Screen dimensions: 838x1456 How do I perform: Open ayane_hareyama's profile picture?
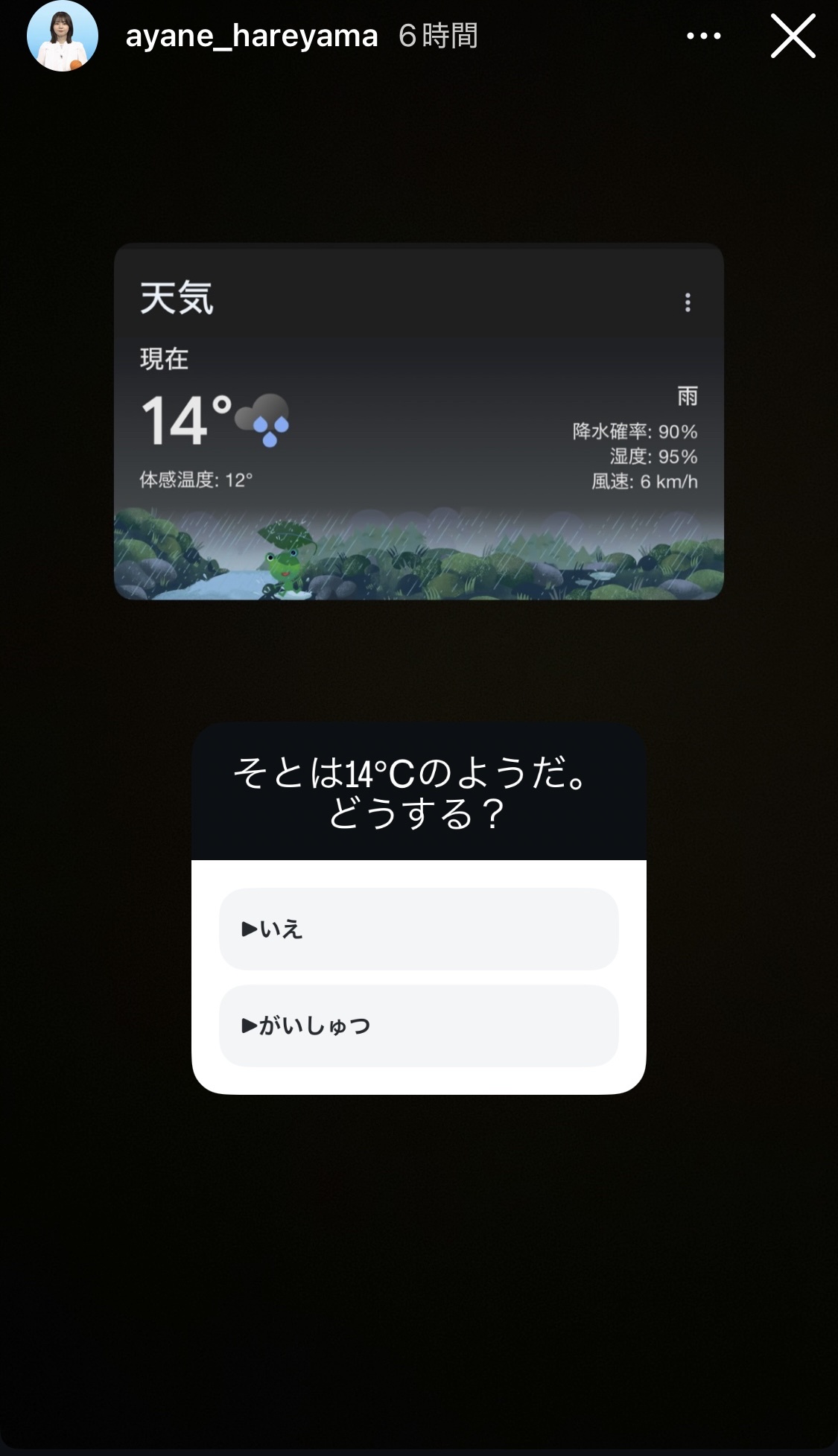pyautogui.click(x=63, y=36)
